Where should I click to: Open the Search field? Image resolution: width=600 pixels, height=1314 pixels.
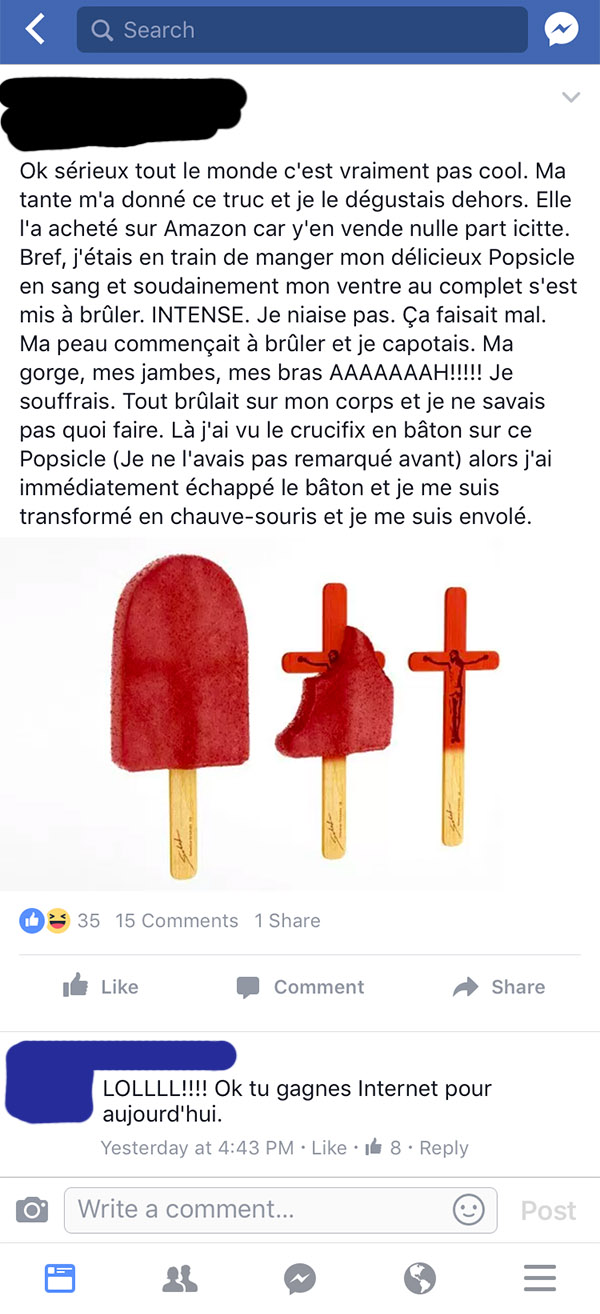(x=302, y=30)
